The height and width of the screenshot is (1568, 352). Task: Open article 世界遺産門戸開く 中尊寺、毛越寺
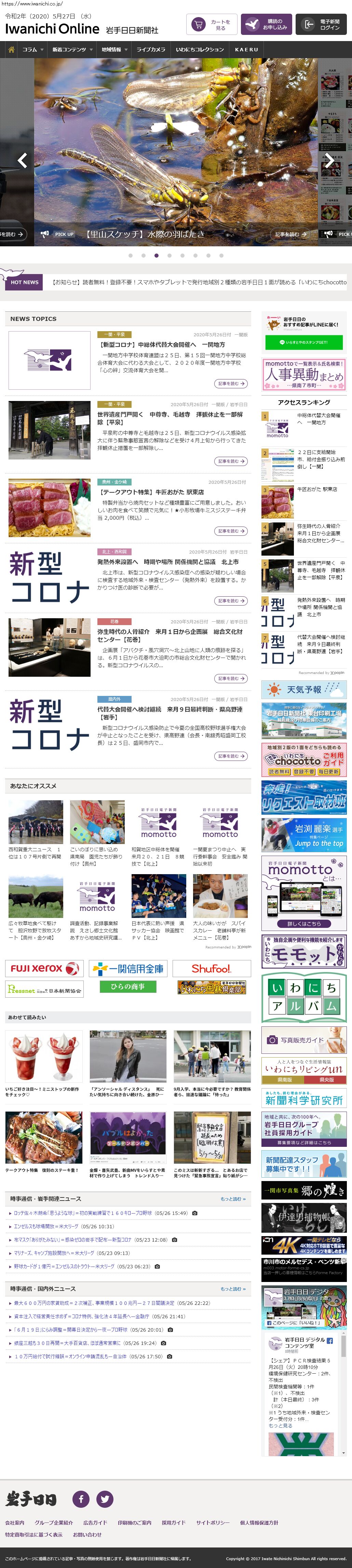(x=170, y=418)
